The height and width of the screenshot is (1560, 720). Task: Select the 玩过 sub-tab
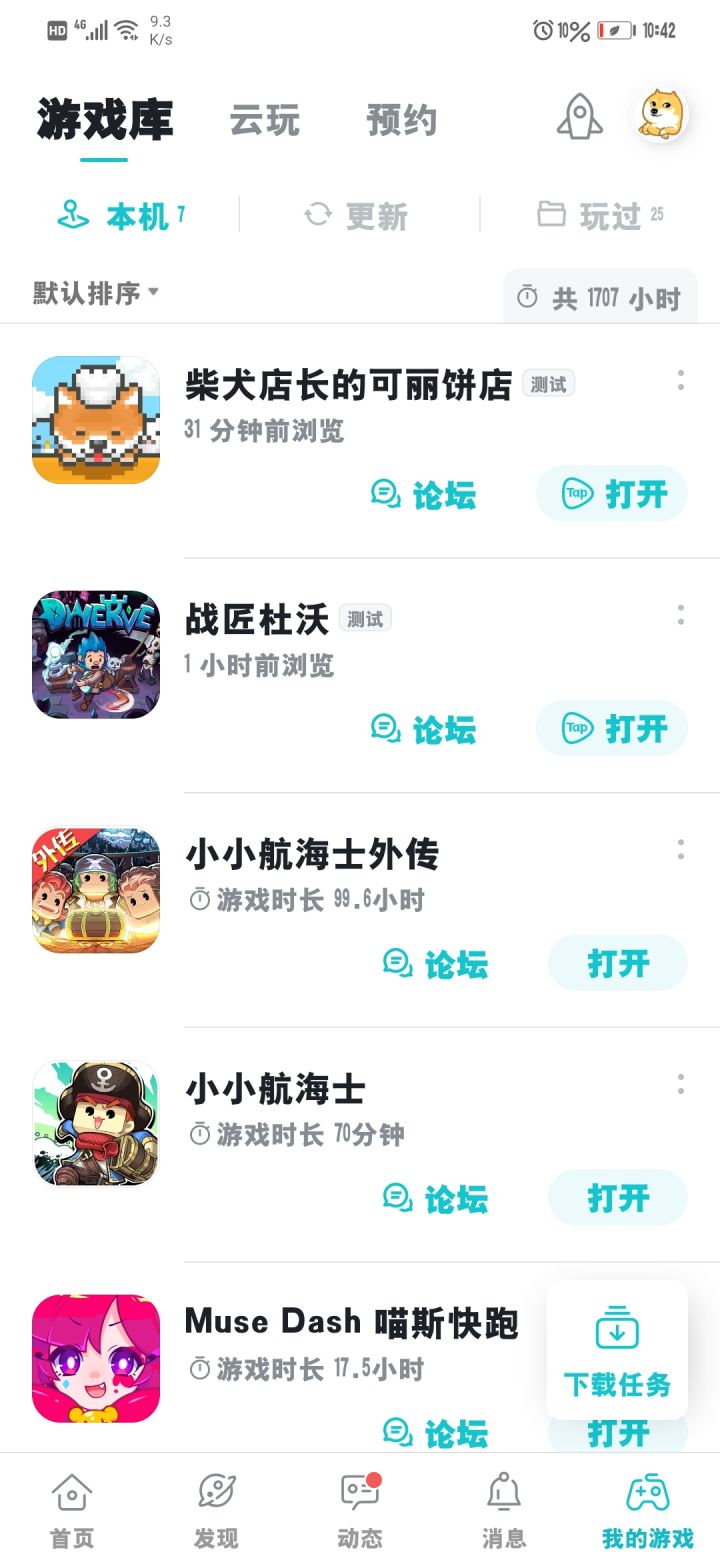[600, 216]
